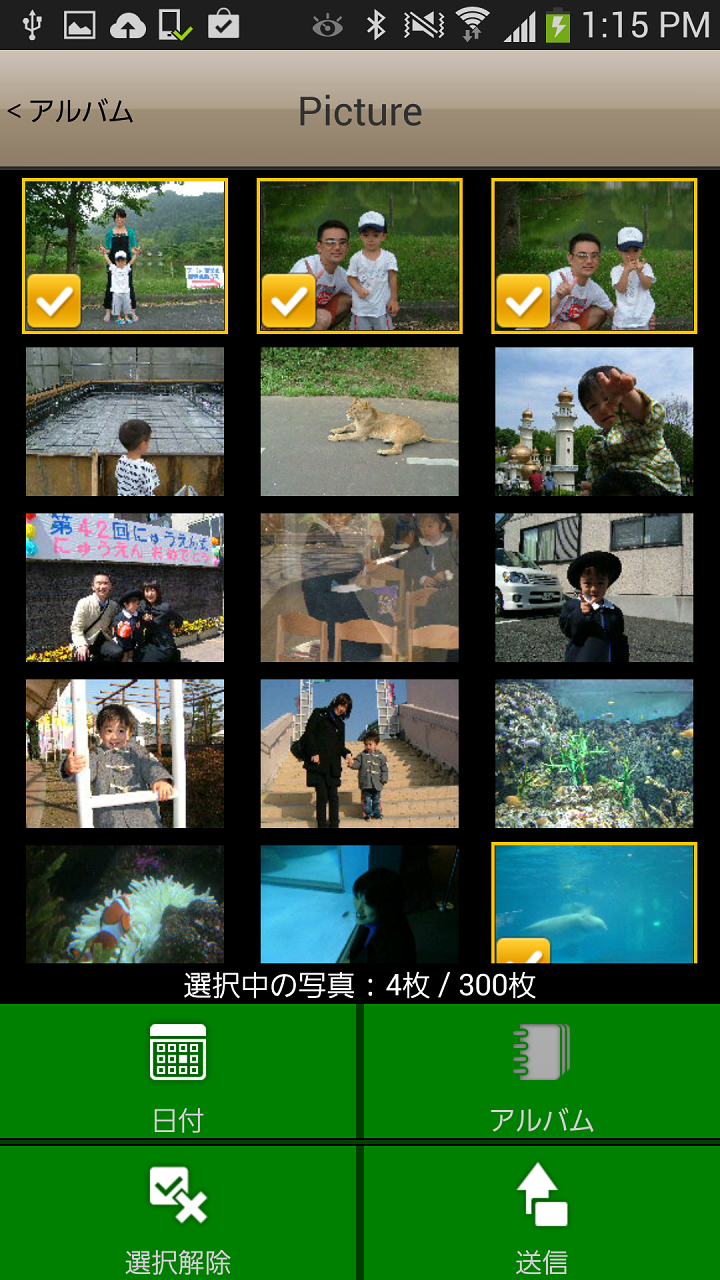Clear selection with 選択解除
Viewport: 720px width, 1280px height.
click(178, 1214)
